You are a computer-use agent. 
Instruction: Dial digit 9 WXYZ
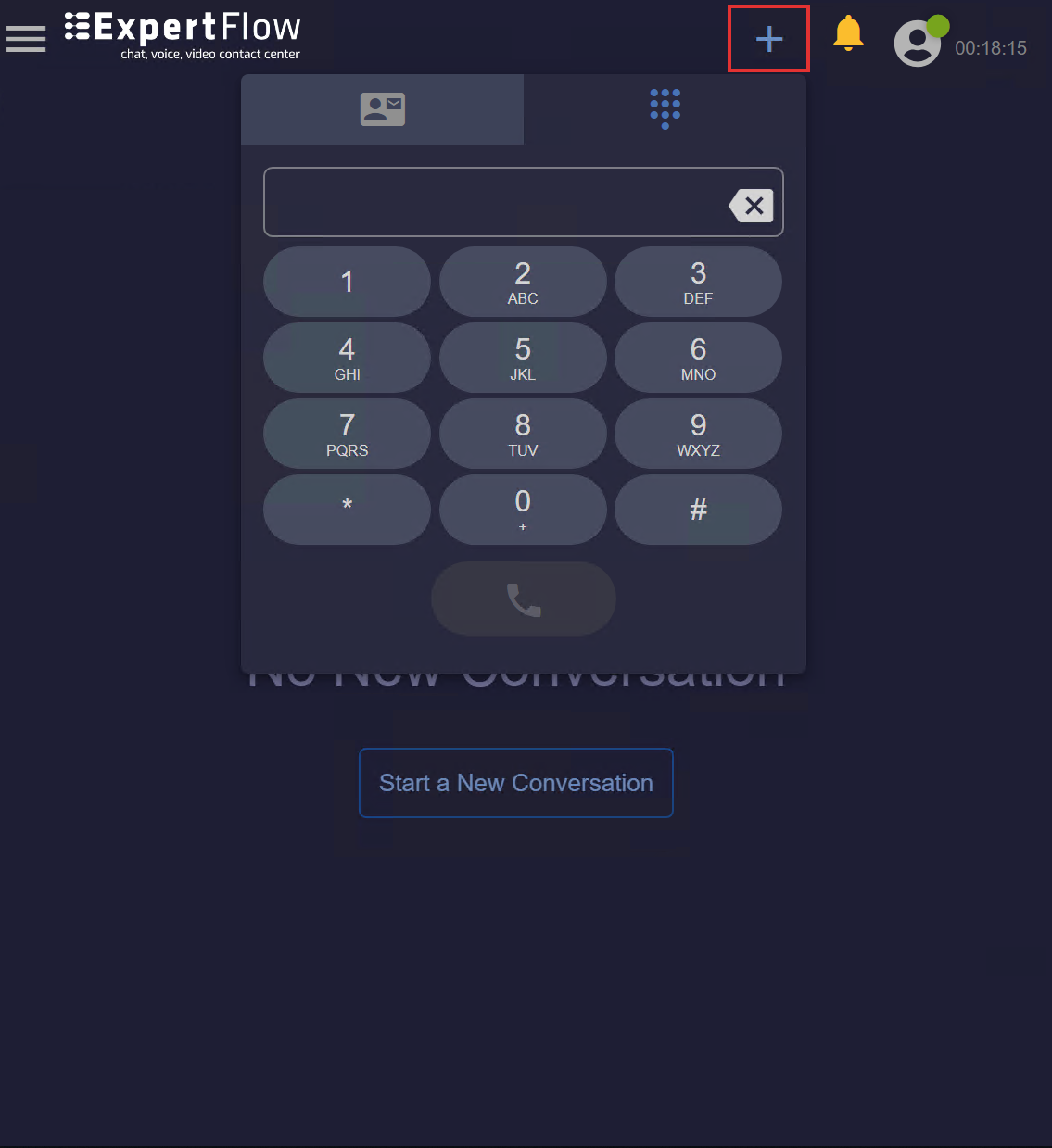[698, 434]
